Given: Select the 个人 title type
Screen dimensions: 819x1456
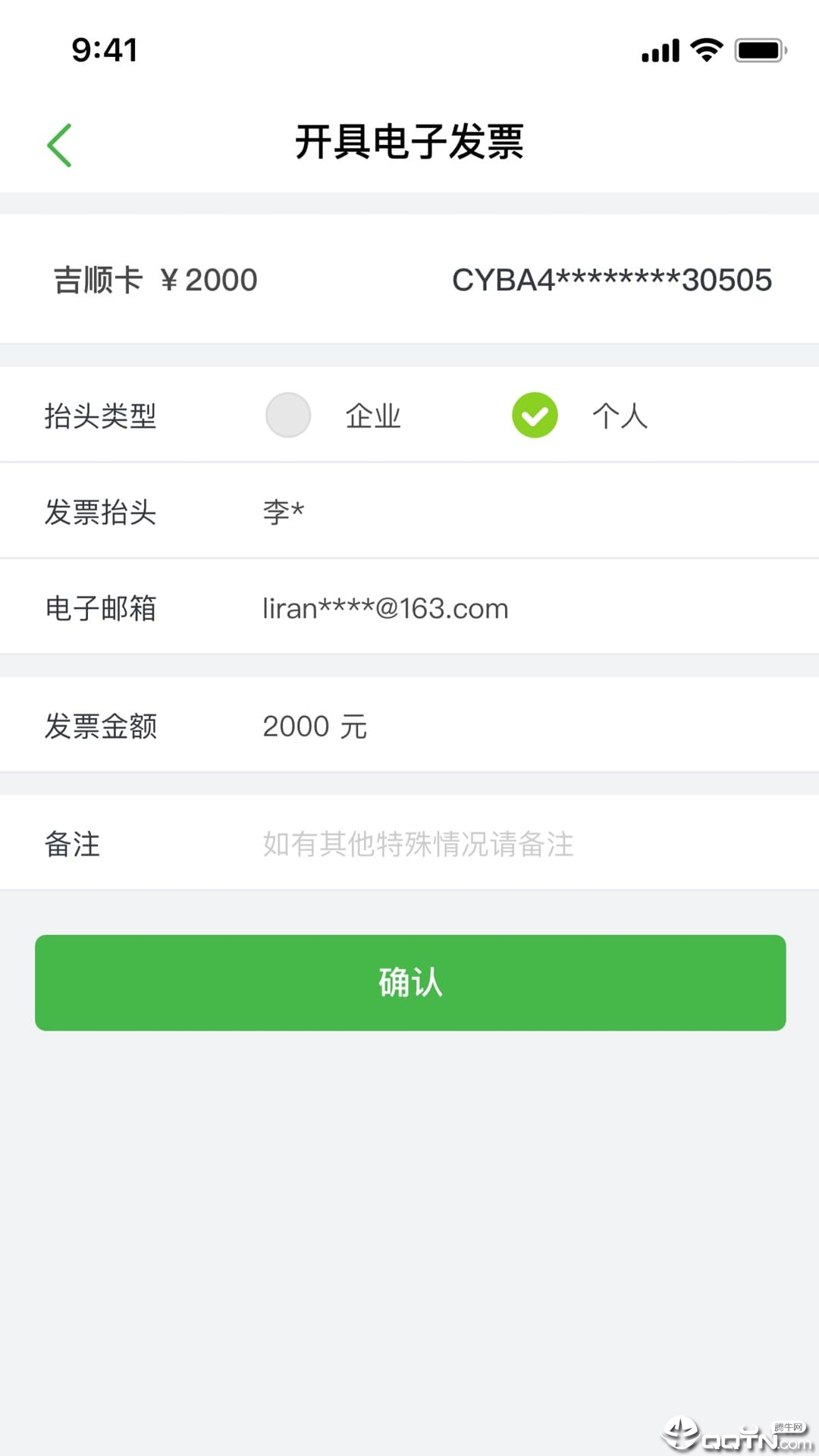Looking at the screenshot, I should [x=535, y=415].
